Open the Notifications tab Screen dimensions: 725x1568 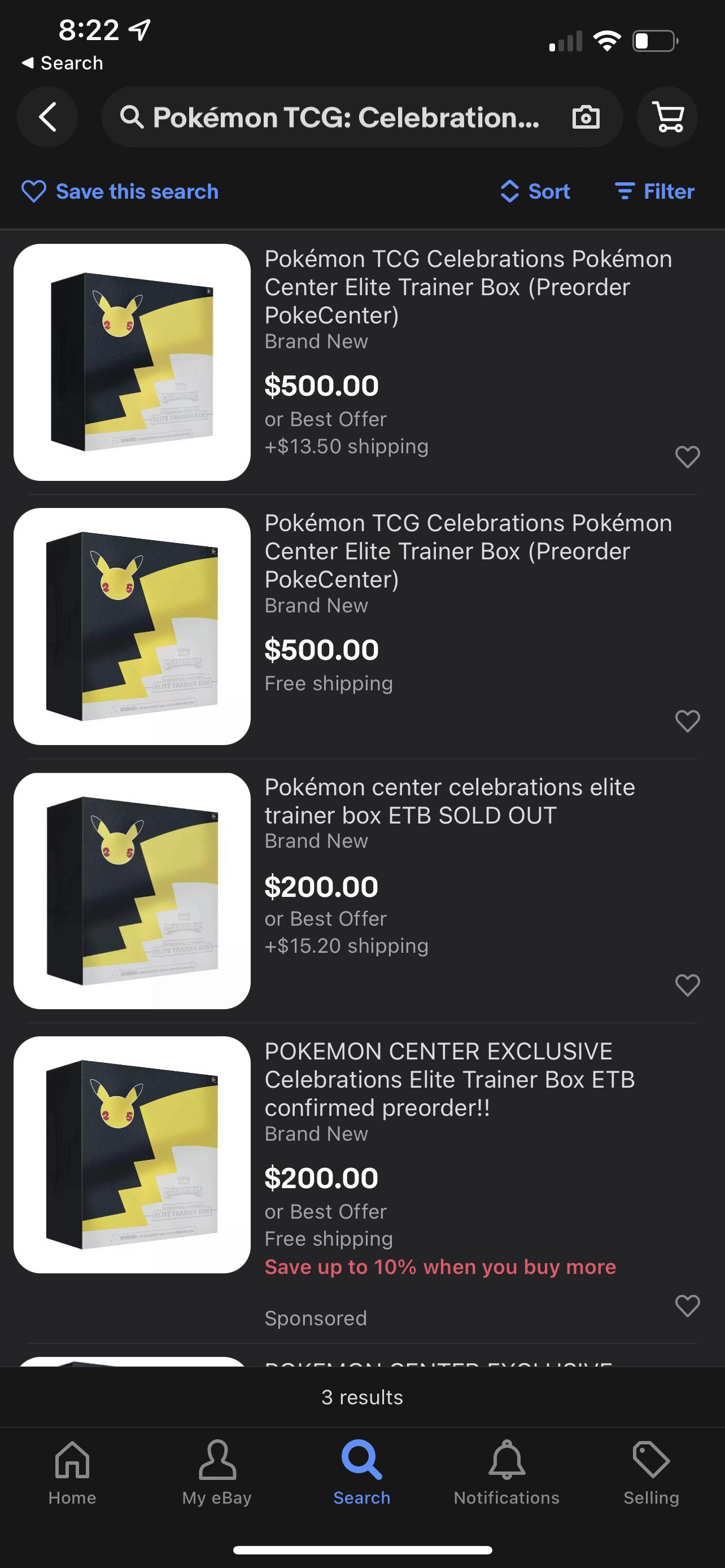[x=506, y=1471]
